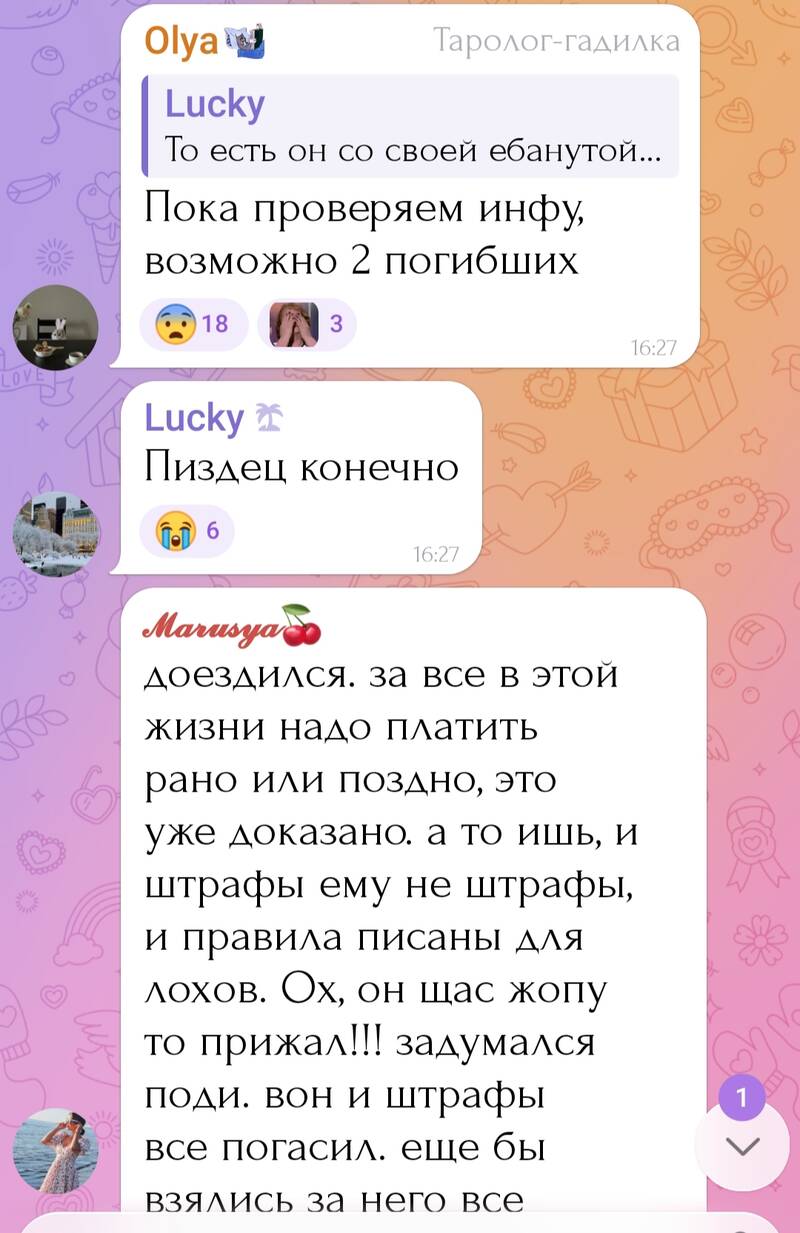Viewport: 800px width, 1233px height.
Task: Add the scared face reaction with 18
Action: [193, 324]
